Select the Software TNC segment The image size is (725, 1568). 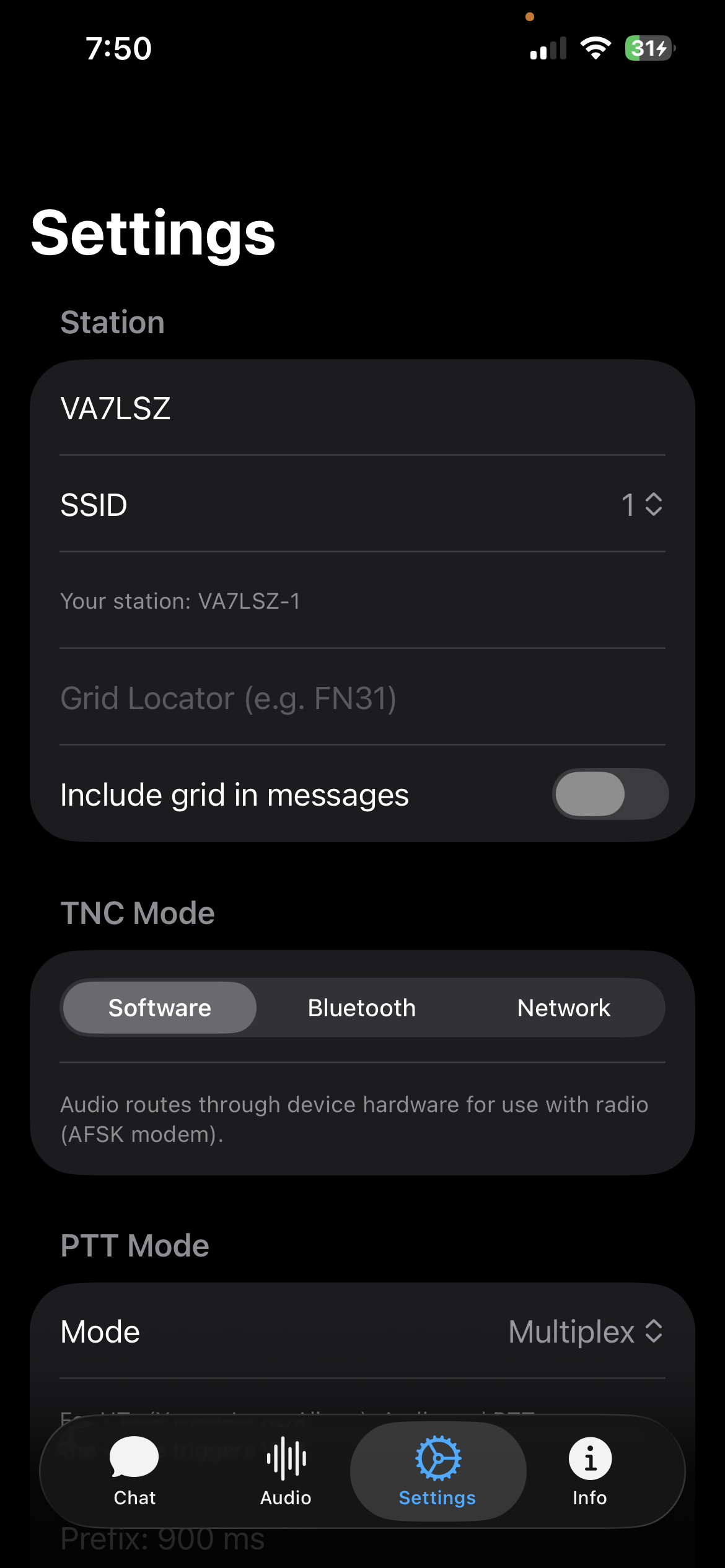pyautogui.click(x=159, y=1008)
